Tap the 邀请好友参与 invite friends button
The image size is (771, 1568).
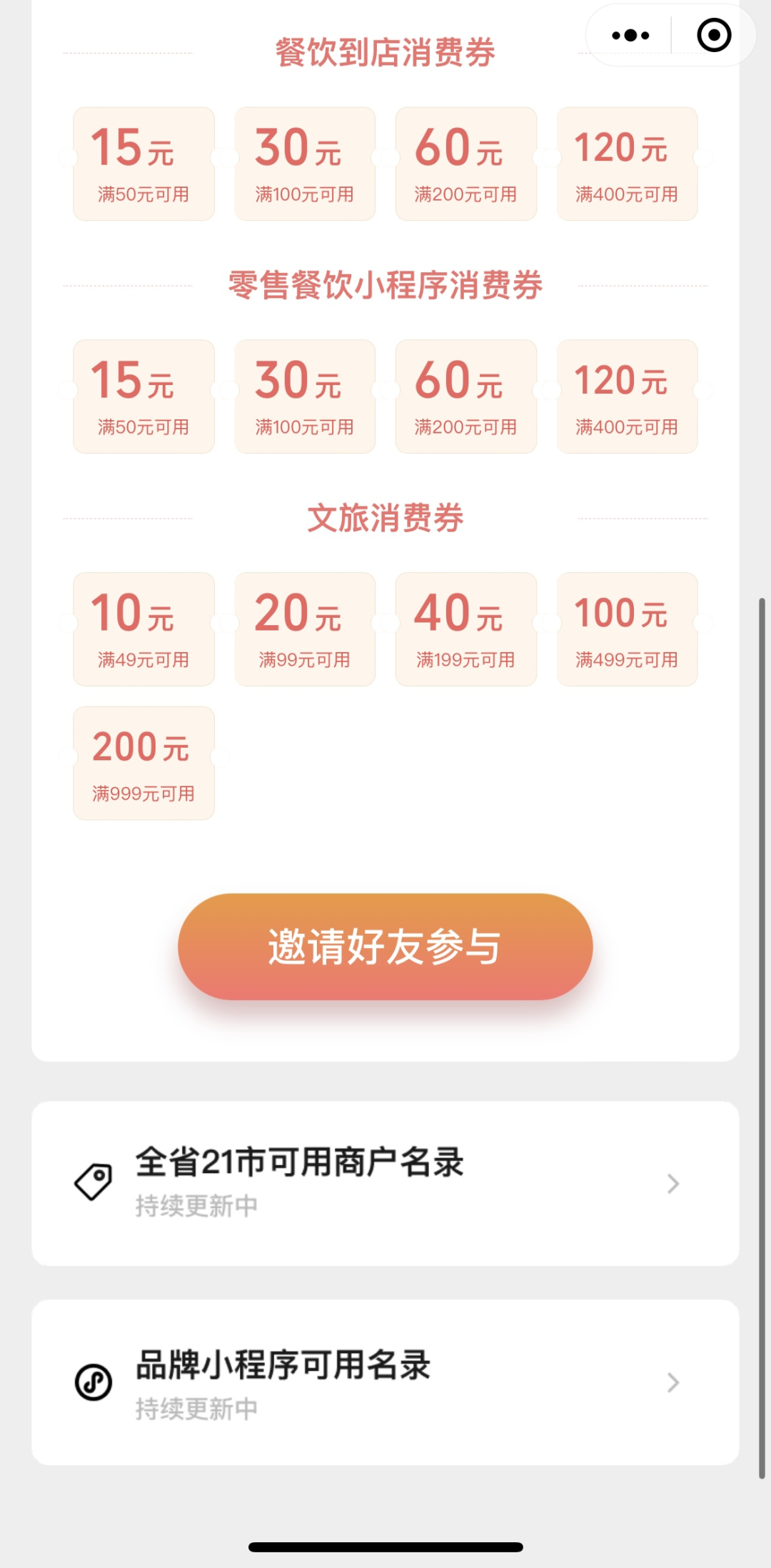[385, 946]
